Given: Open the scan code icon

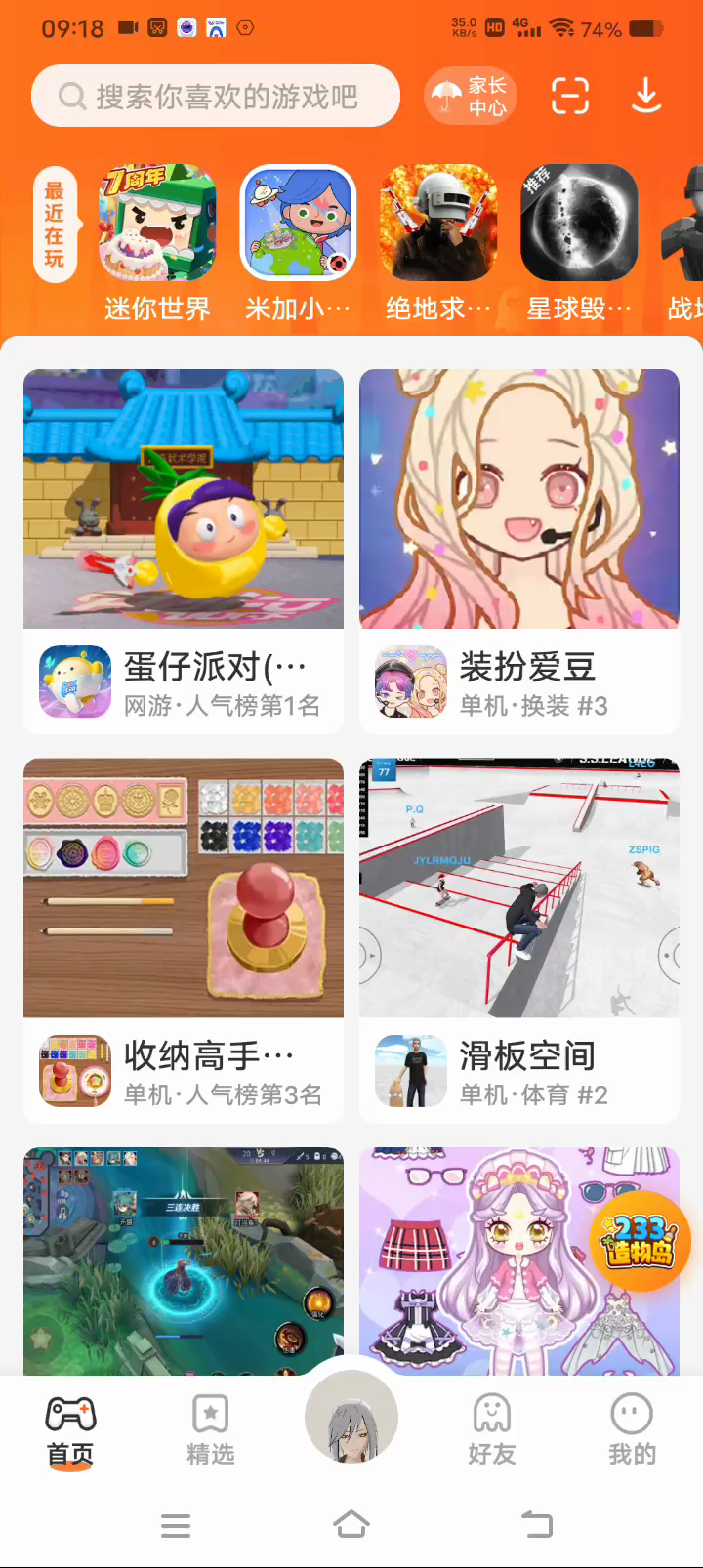Looking at the screenshot, I should [x=570, y=96].
